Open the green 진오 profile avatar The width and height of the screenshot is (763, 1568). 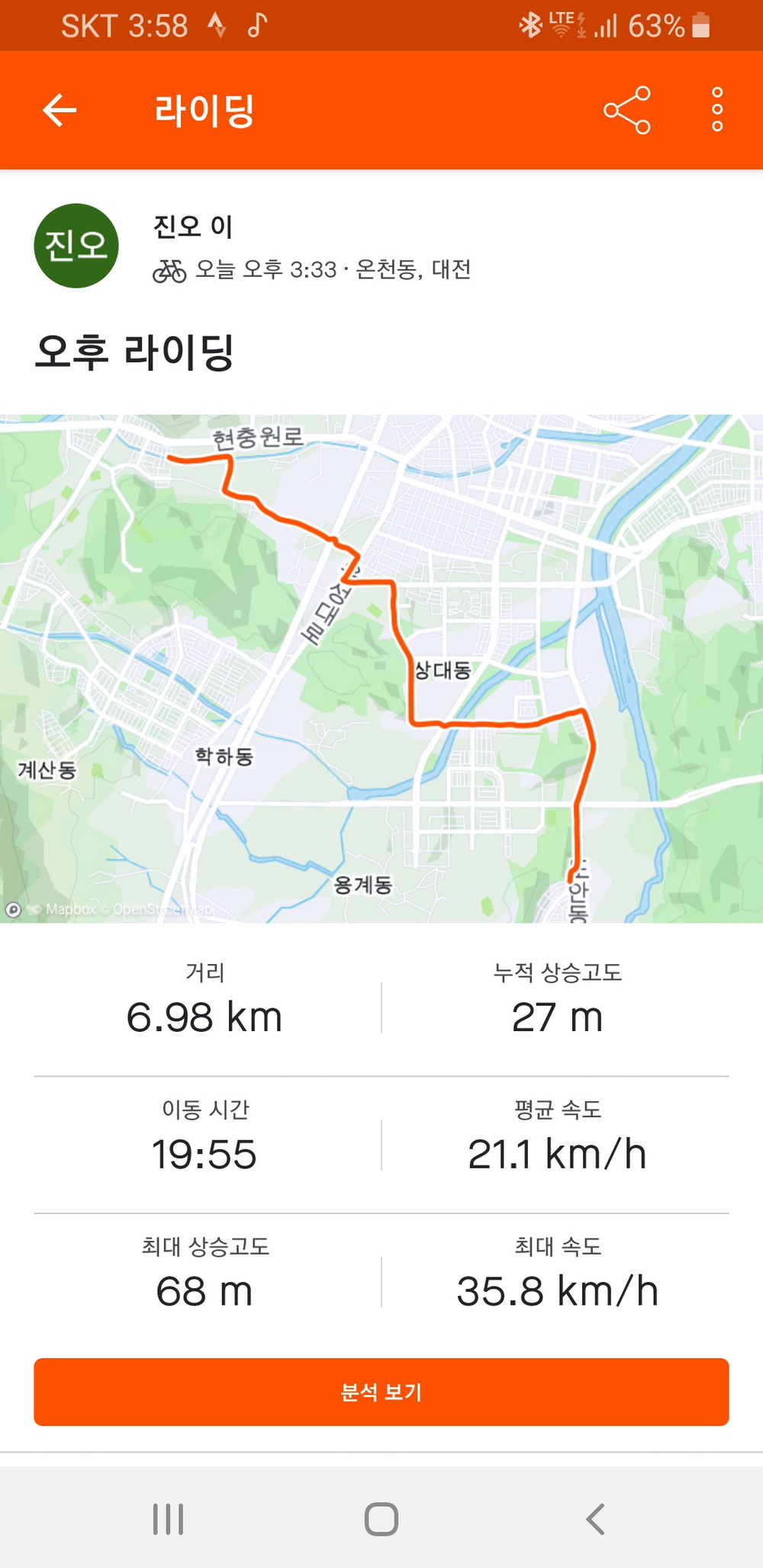pos(76,246)
